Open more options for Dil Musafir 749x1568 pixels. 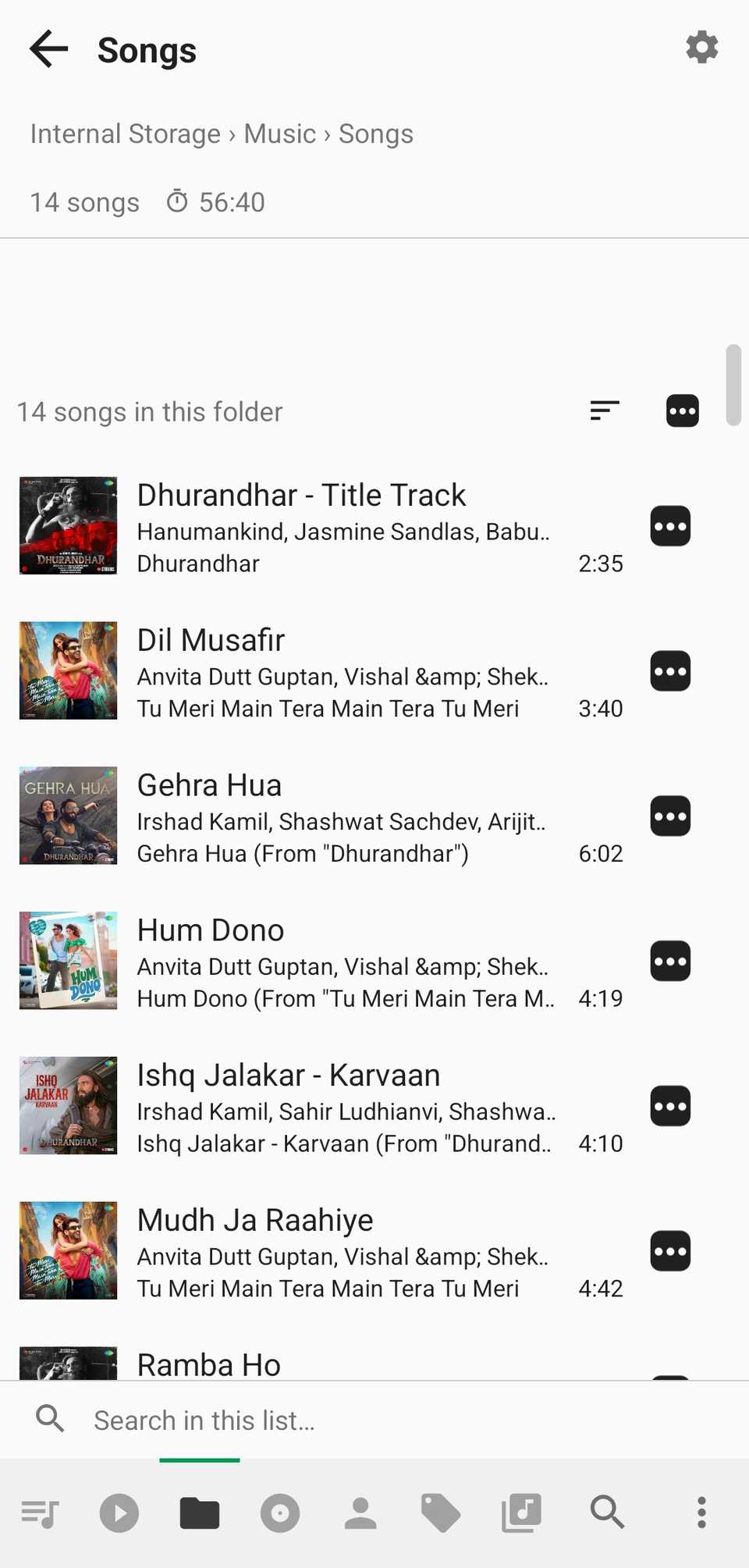pyautogui.click(x=670, y=671)
